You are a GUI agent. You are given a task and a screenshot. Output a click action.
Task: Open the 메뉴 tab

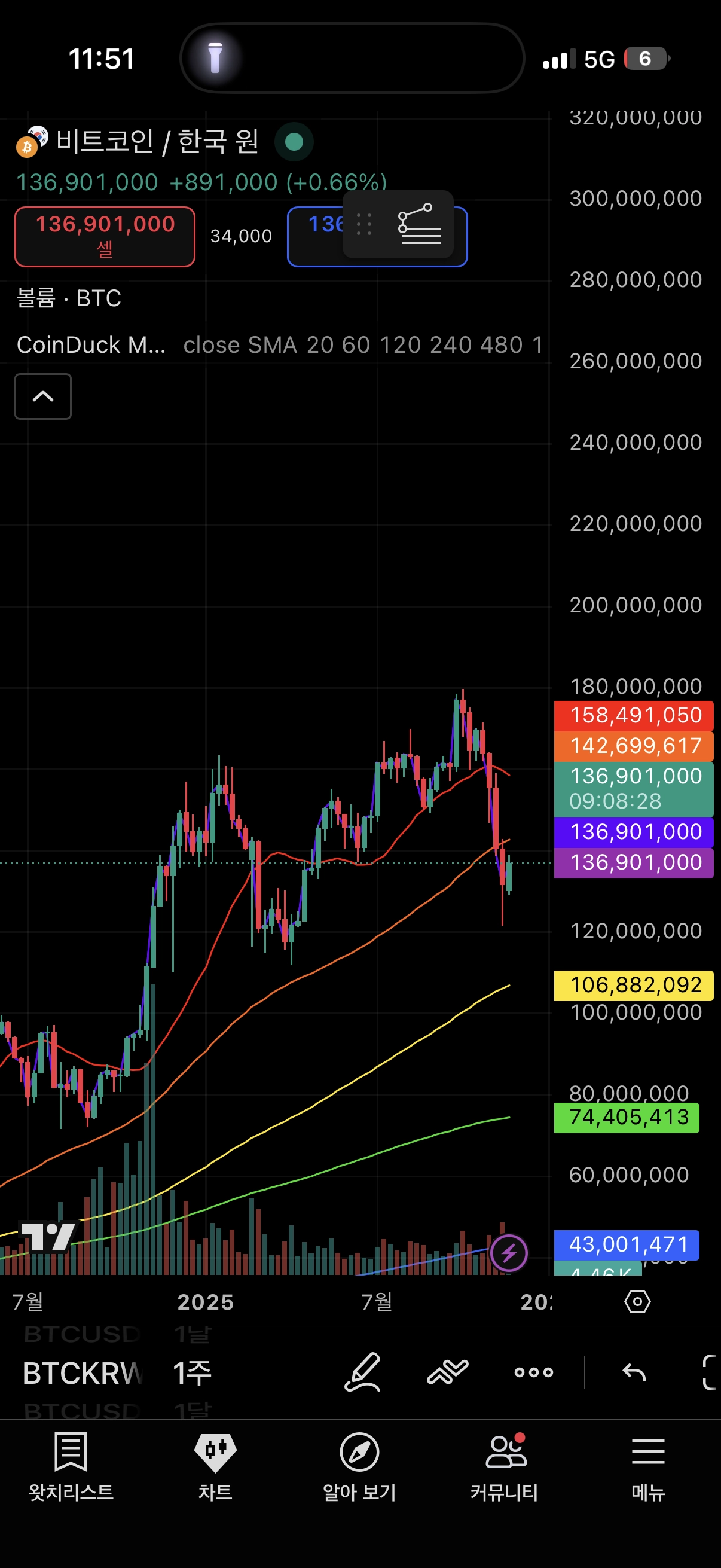pos(648,1466)
